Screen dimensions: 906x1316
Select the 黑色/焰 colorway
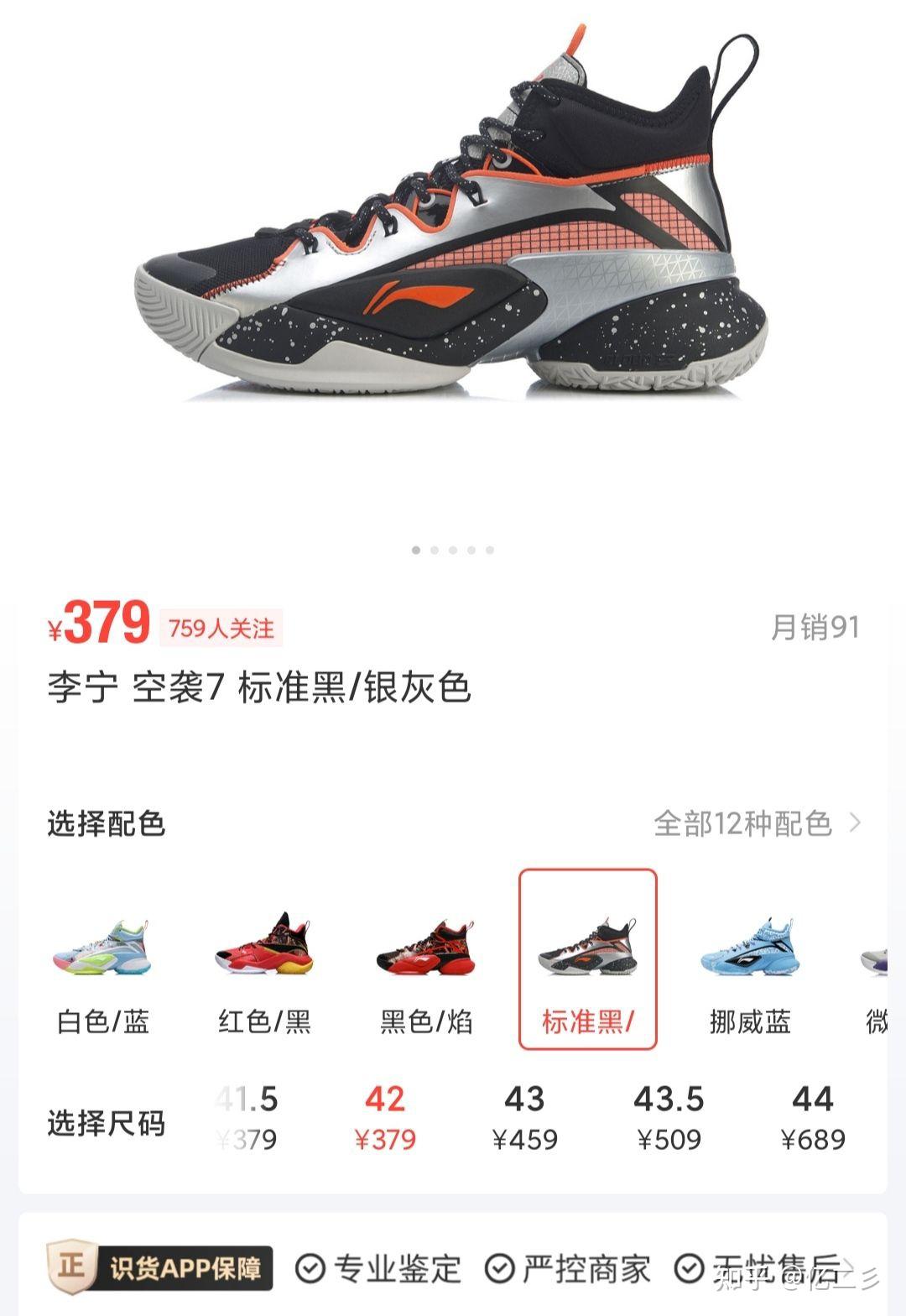(426, 974)
